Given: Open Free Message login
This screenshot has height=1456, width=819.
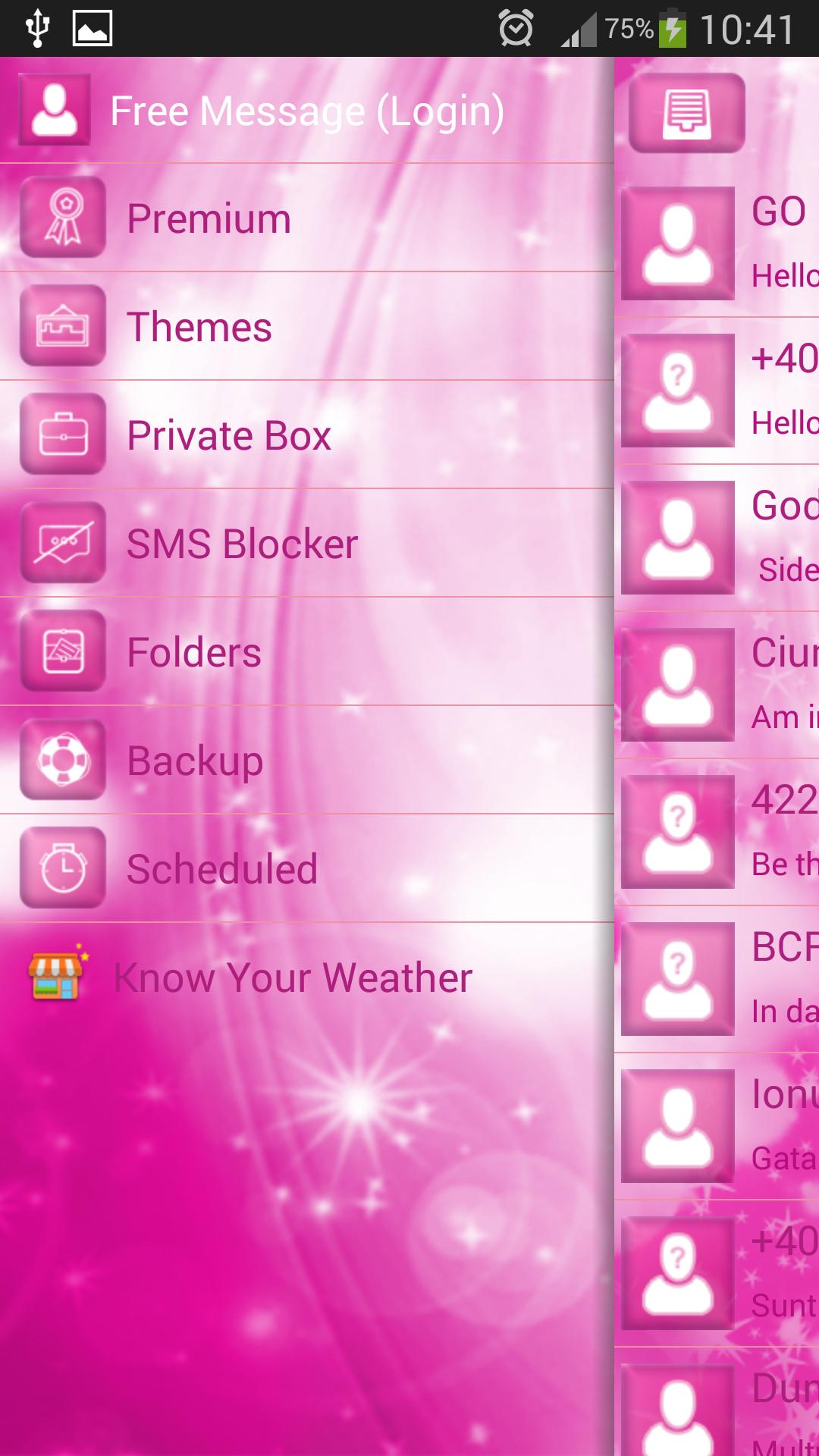Looking at the screenshot, I should 306,111.
